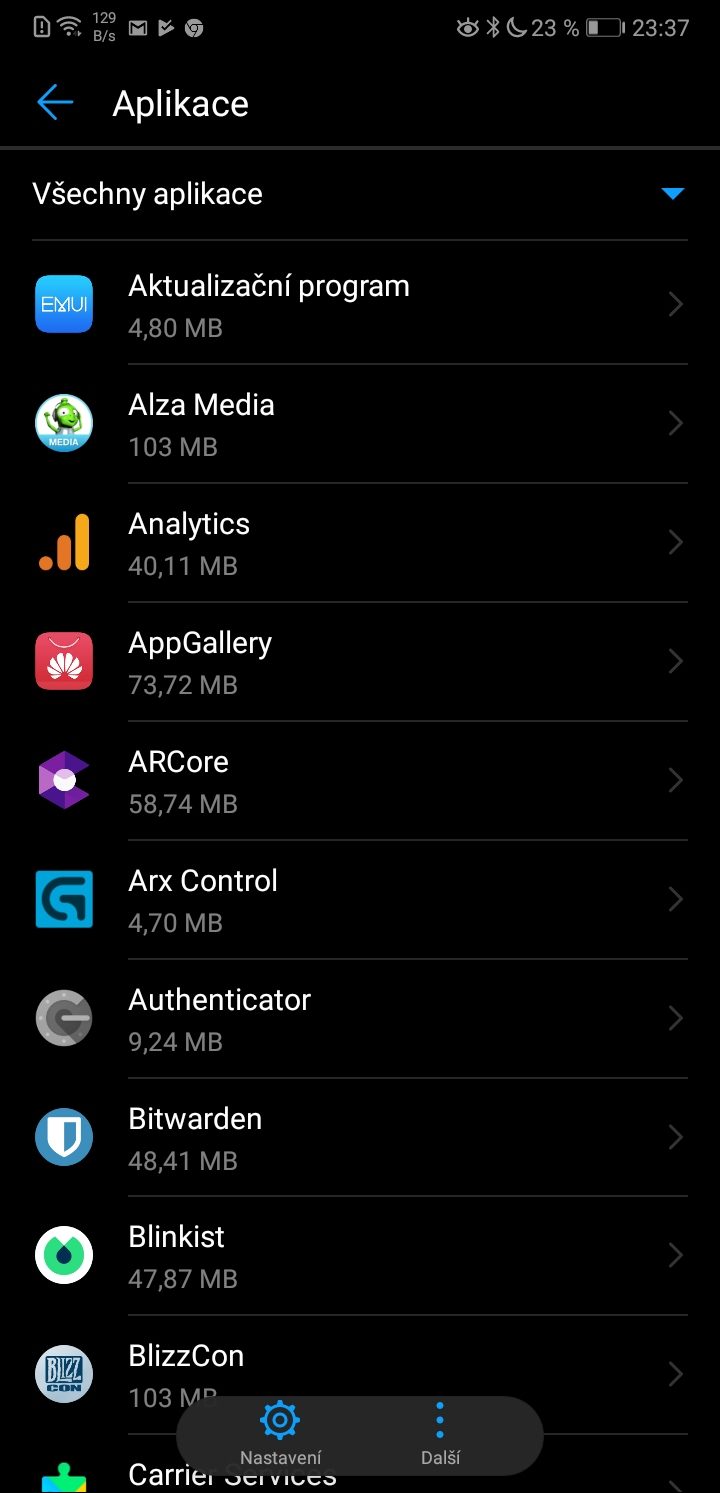Expand the Všechny aplikace dropdown
The height and width of the screenshot is (1493, 720).
[360, 194]
